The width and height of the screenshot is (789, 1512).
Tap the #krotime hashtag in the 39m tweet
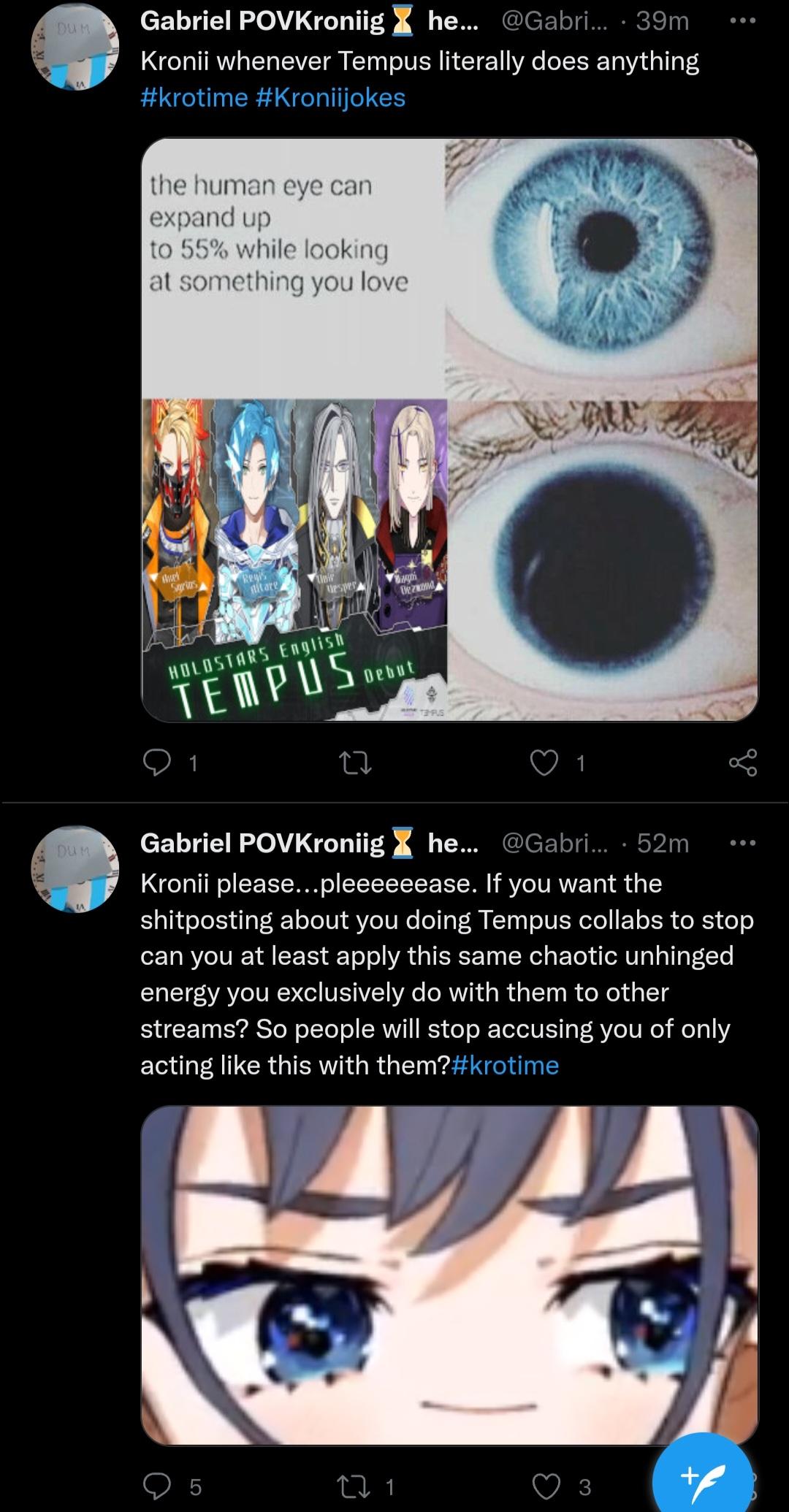tap(194, 97)
